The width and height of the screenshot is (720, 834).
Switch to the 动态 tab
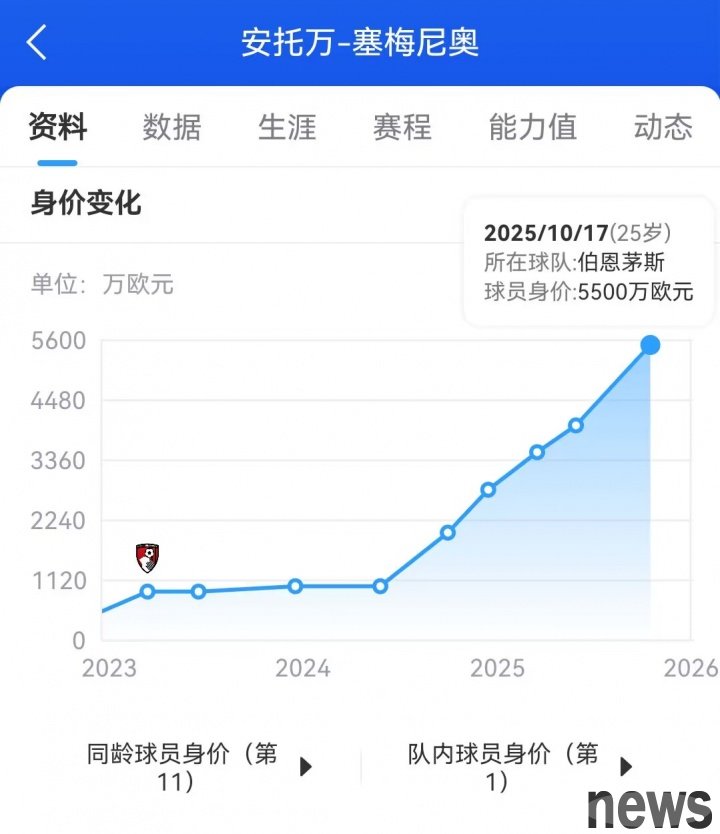pos(662,127)
